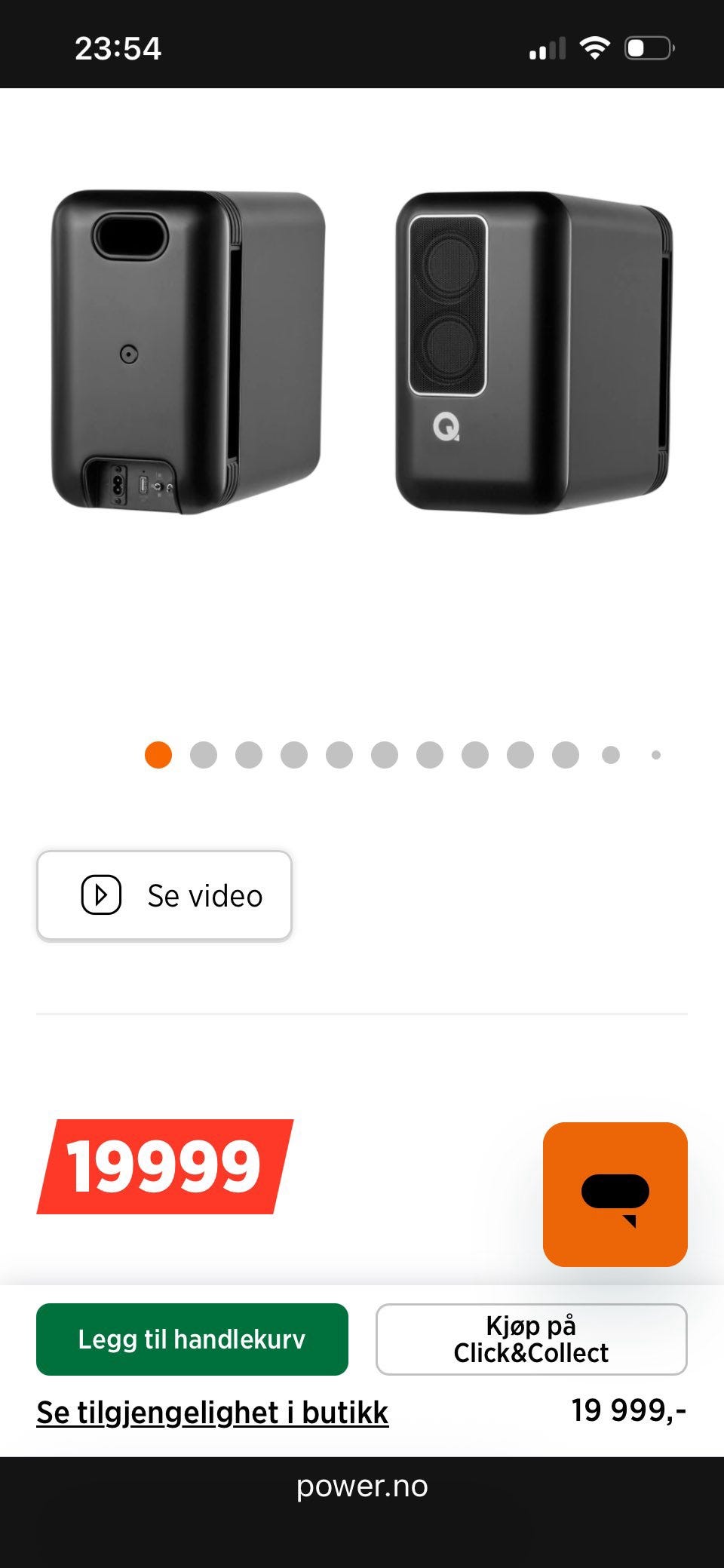Choose Kjøp på Click&Collect

pyautogui.click(x=531, y=1339)
